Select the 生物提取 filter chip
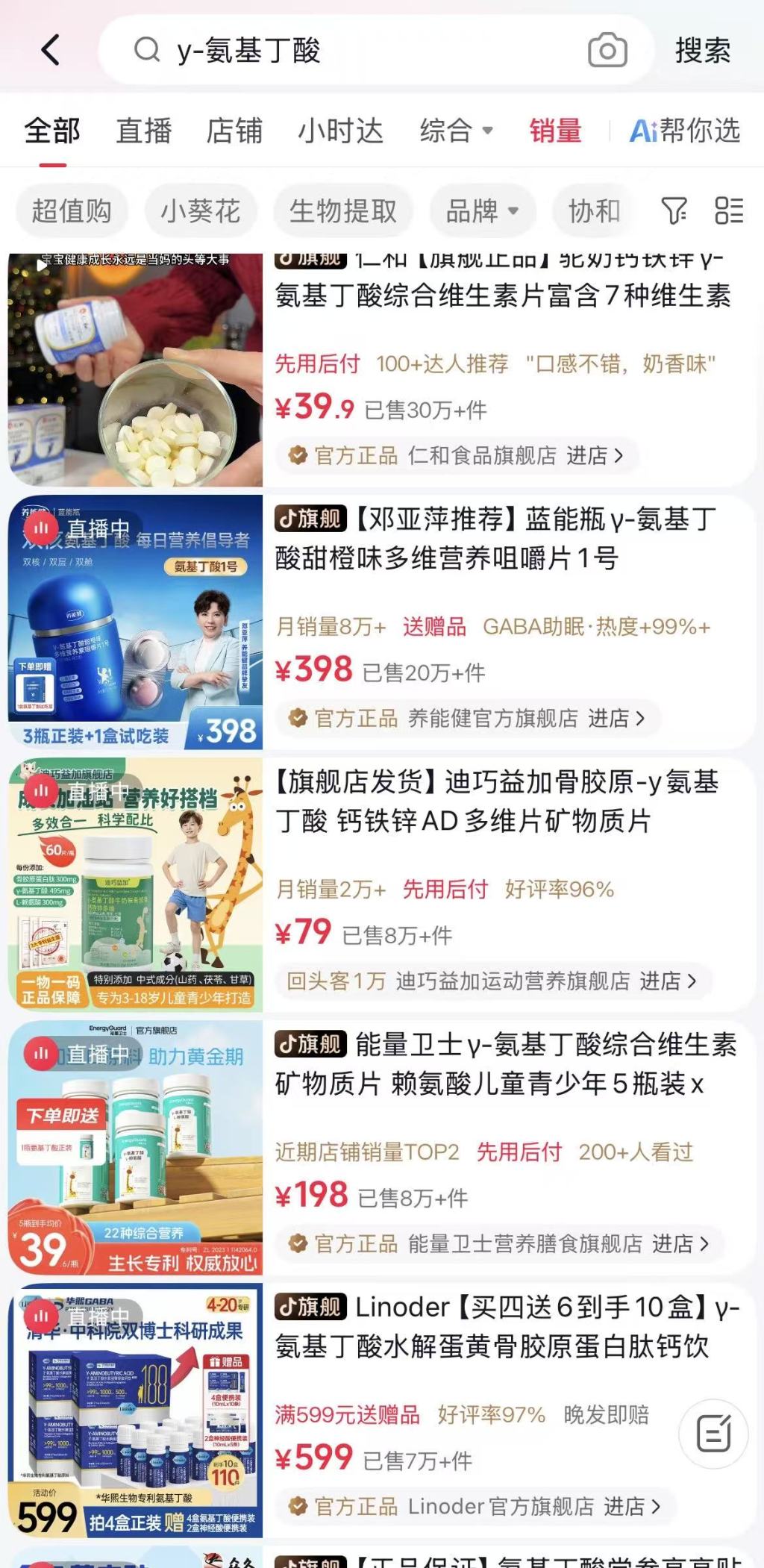Viewport: 764px width, 1568px height. pyautogui.click(x=343, y=211)
